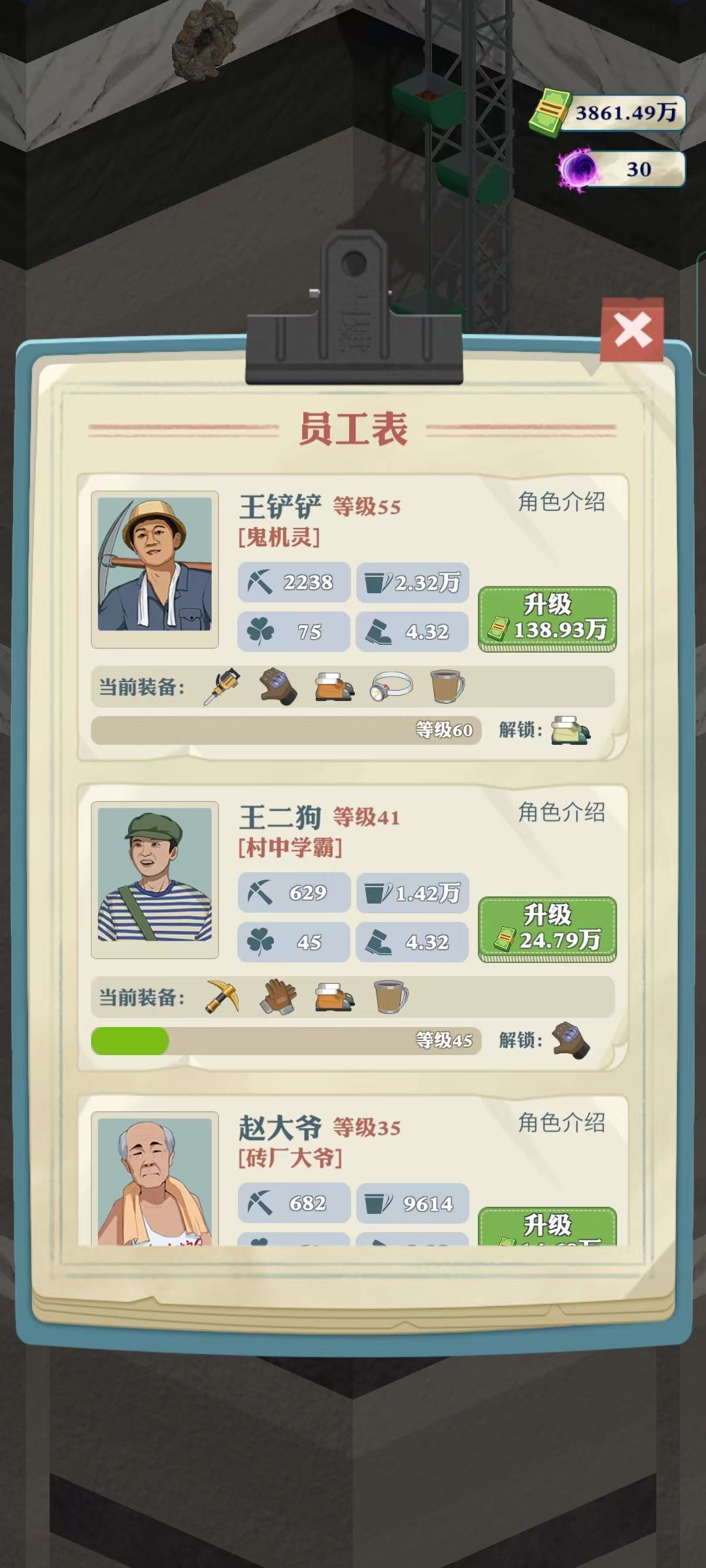Upgrade 赵大爷
Screen dimensions: 706x1568
point(547,1226)
